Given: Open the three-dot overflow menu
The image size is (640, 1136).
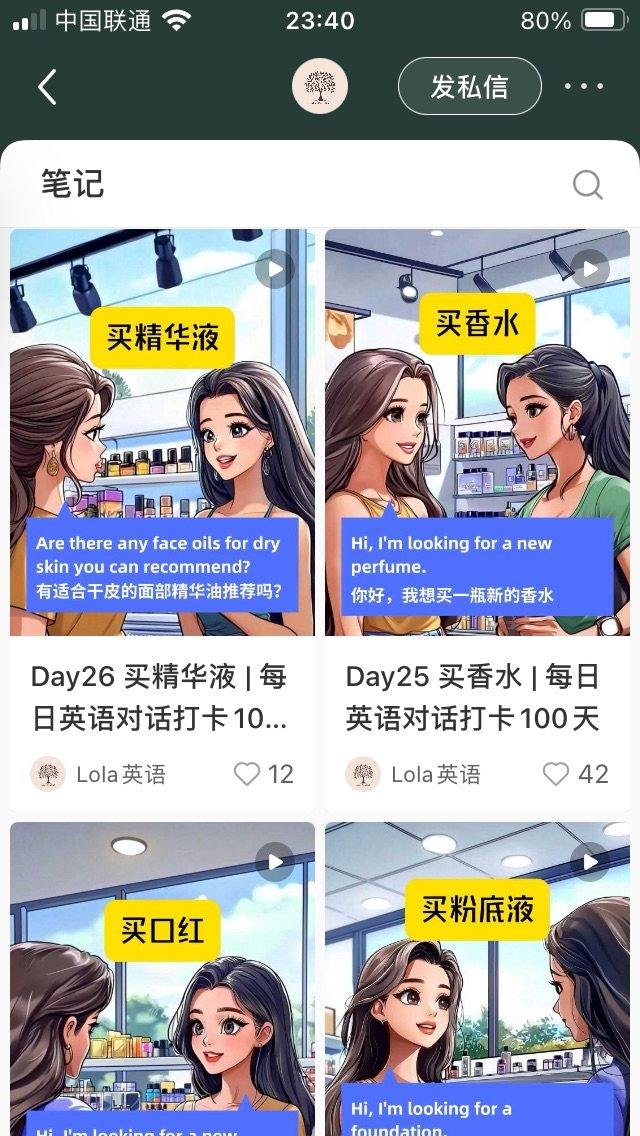Looking at the screenshot, I should tap(584, 87).
